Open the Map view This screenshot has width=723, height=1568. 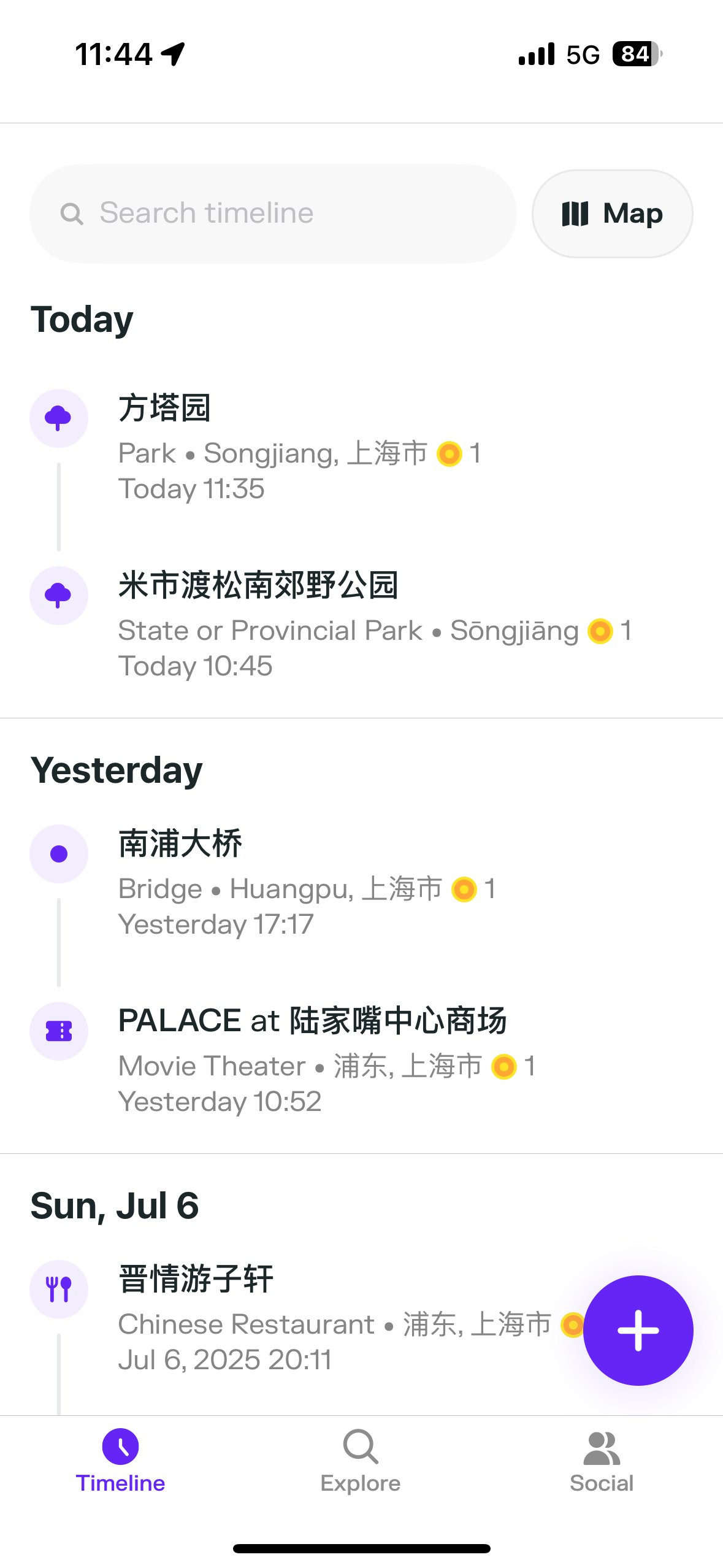point(612,213)
